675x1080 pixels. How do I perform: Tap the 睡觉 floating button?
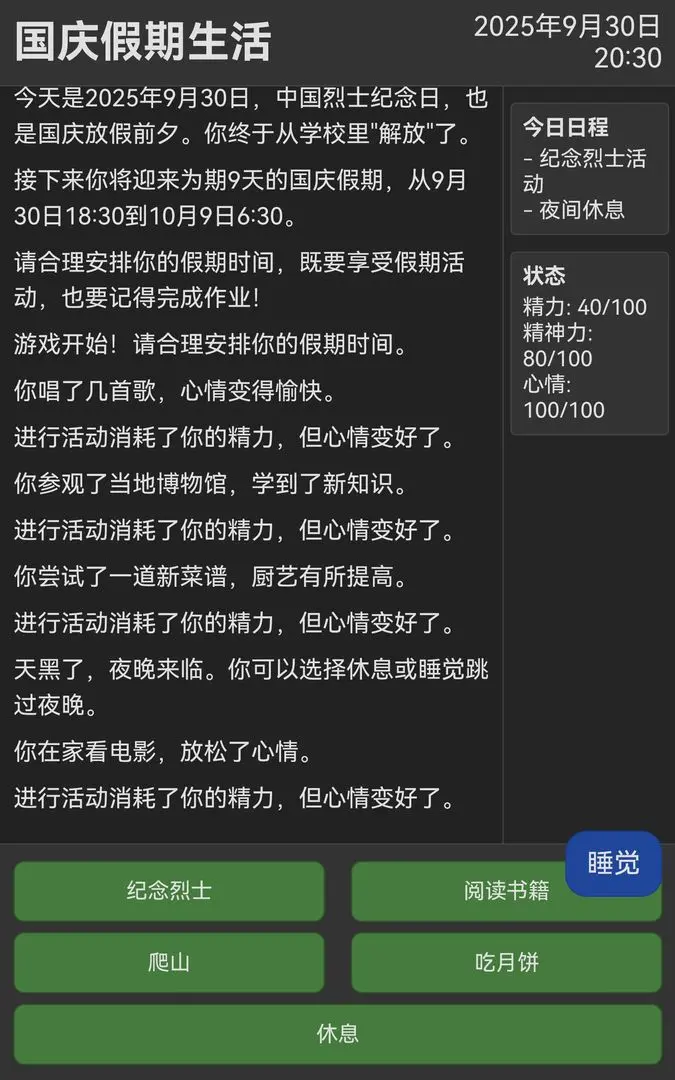point(613,863)
